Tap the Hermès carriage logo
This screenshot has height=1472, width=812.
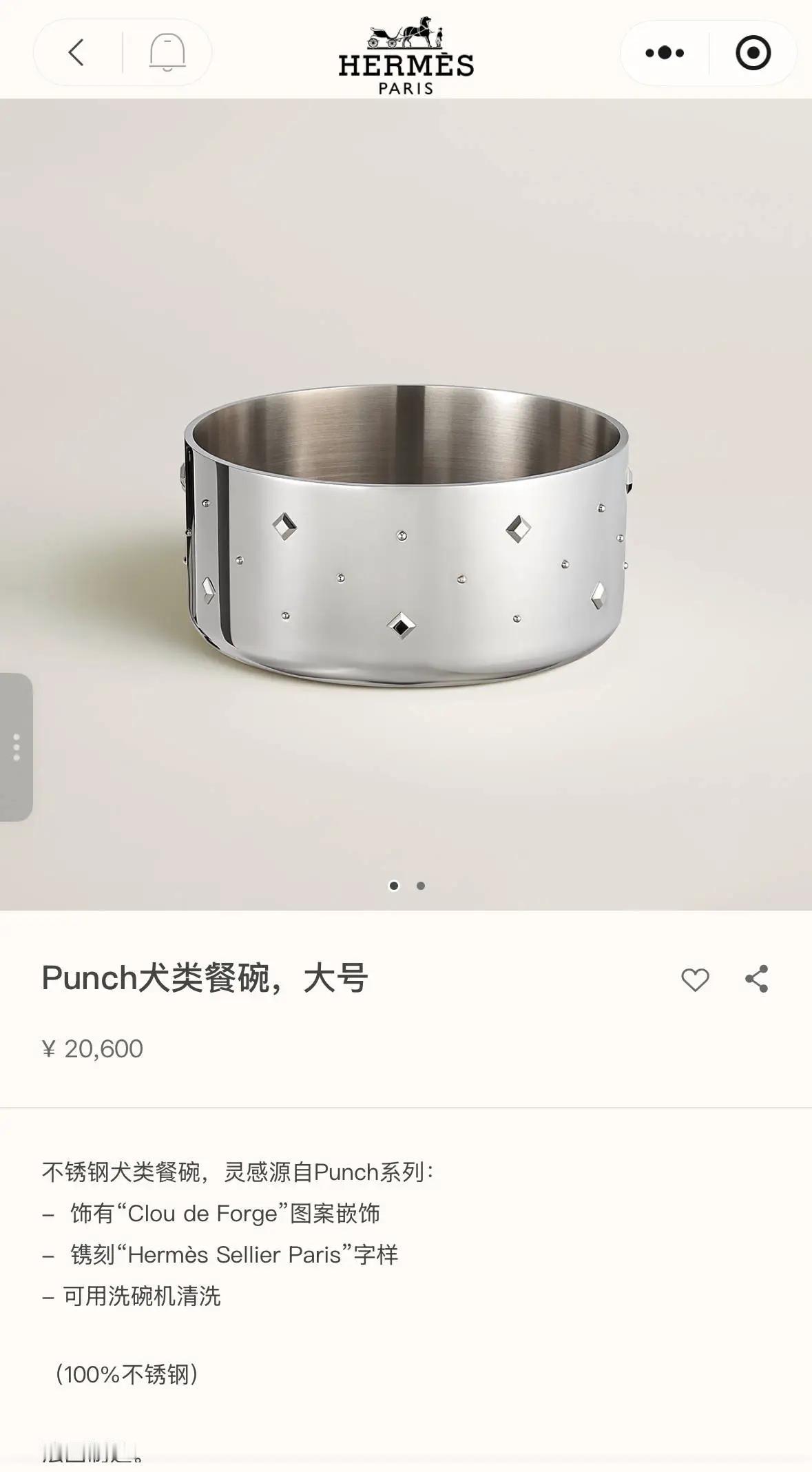406,34
